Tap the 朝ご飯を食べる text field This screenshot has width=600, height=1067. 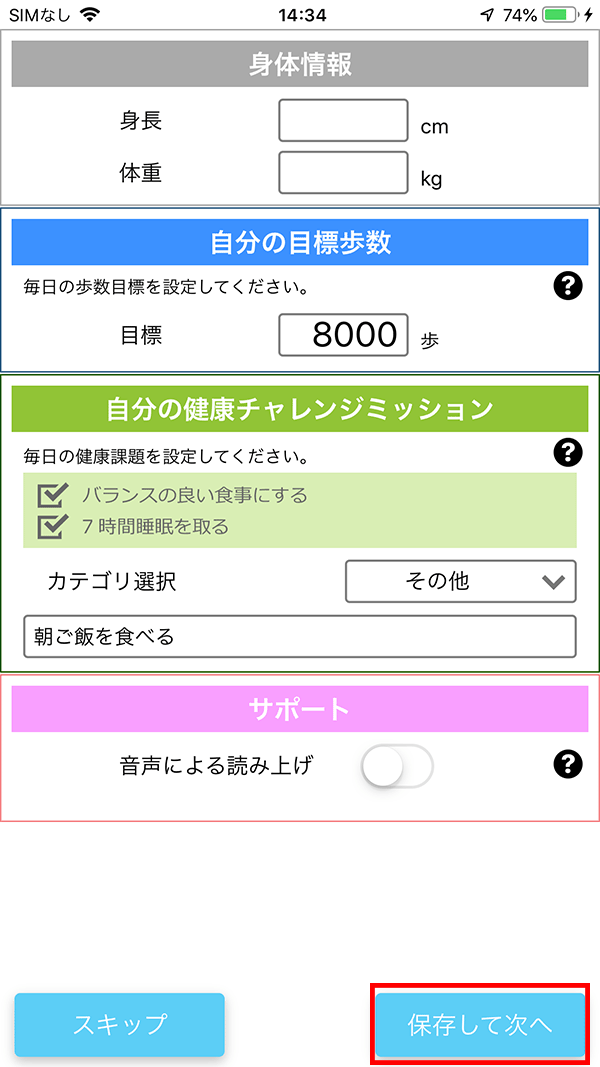tap(300, 637)
